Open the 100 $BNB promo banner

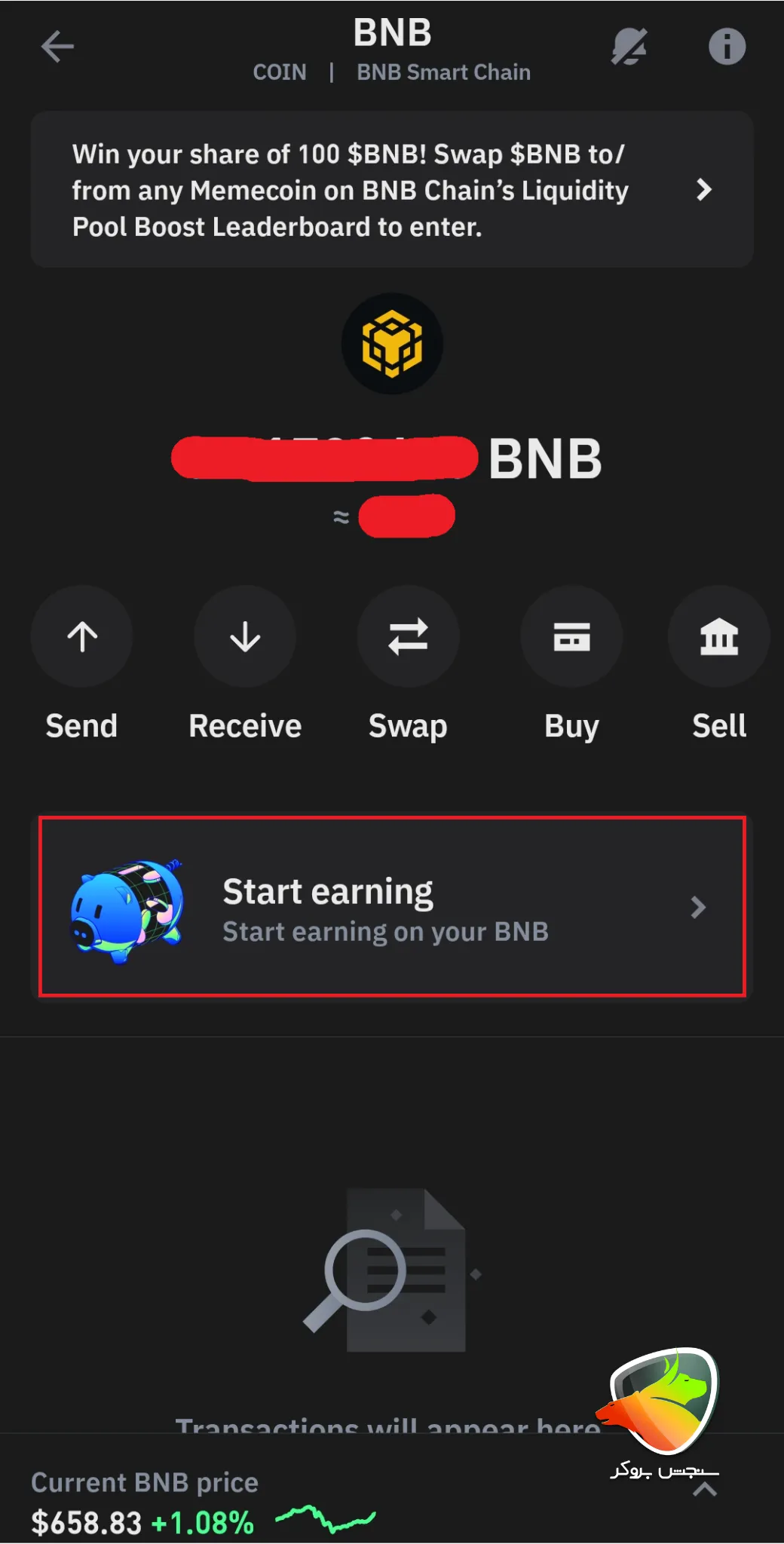(x=392, y=190)
